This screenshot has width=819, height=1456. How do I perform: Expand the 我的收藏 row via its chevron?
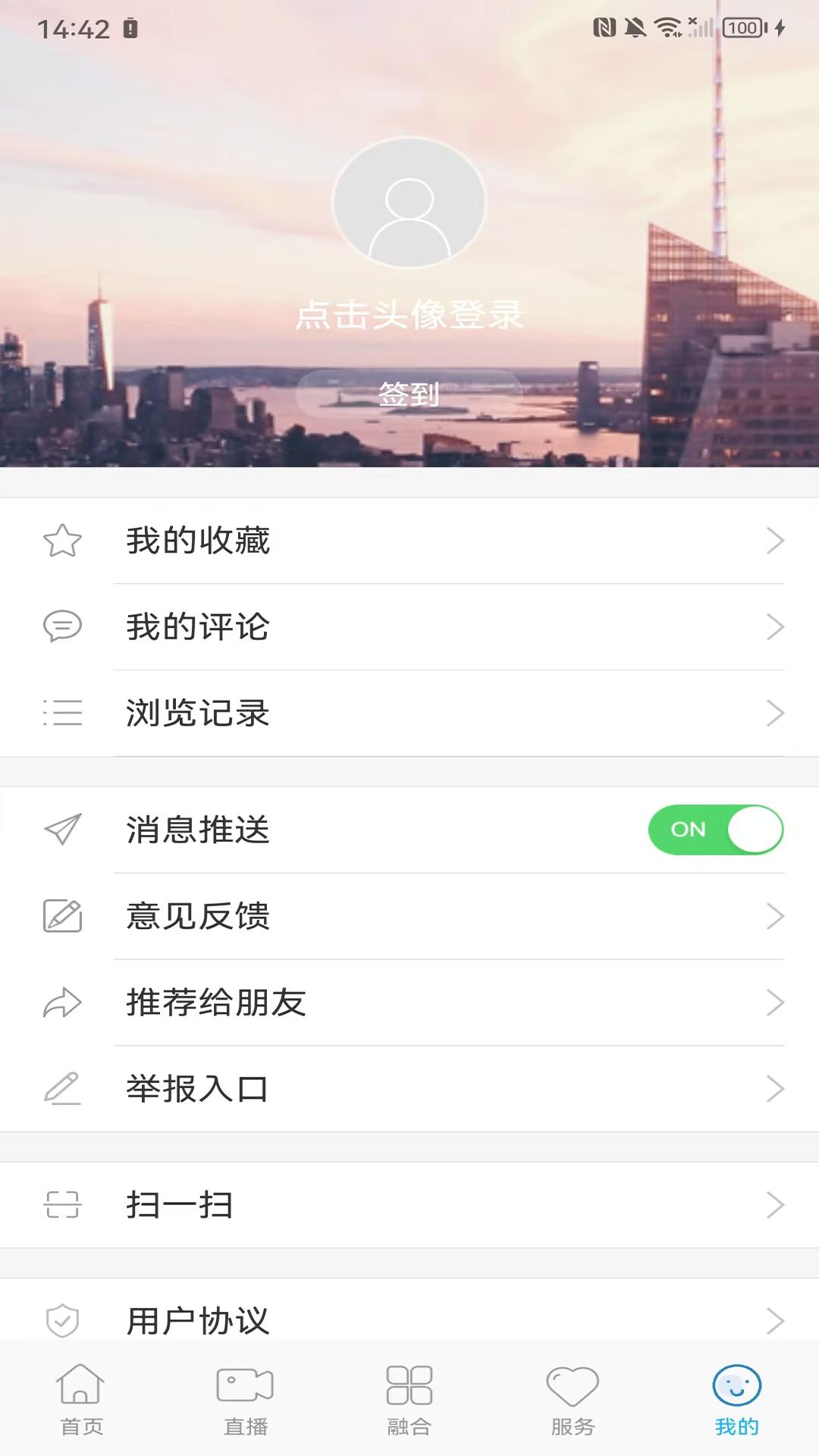pos(775,541)
